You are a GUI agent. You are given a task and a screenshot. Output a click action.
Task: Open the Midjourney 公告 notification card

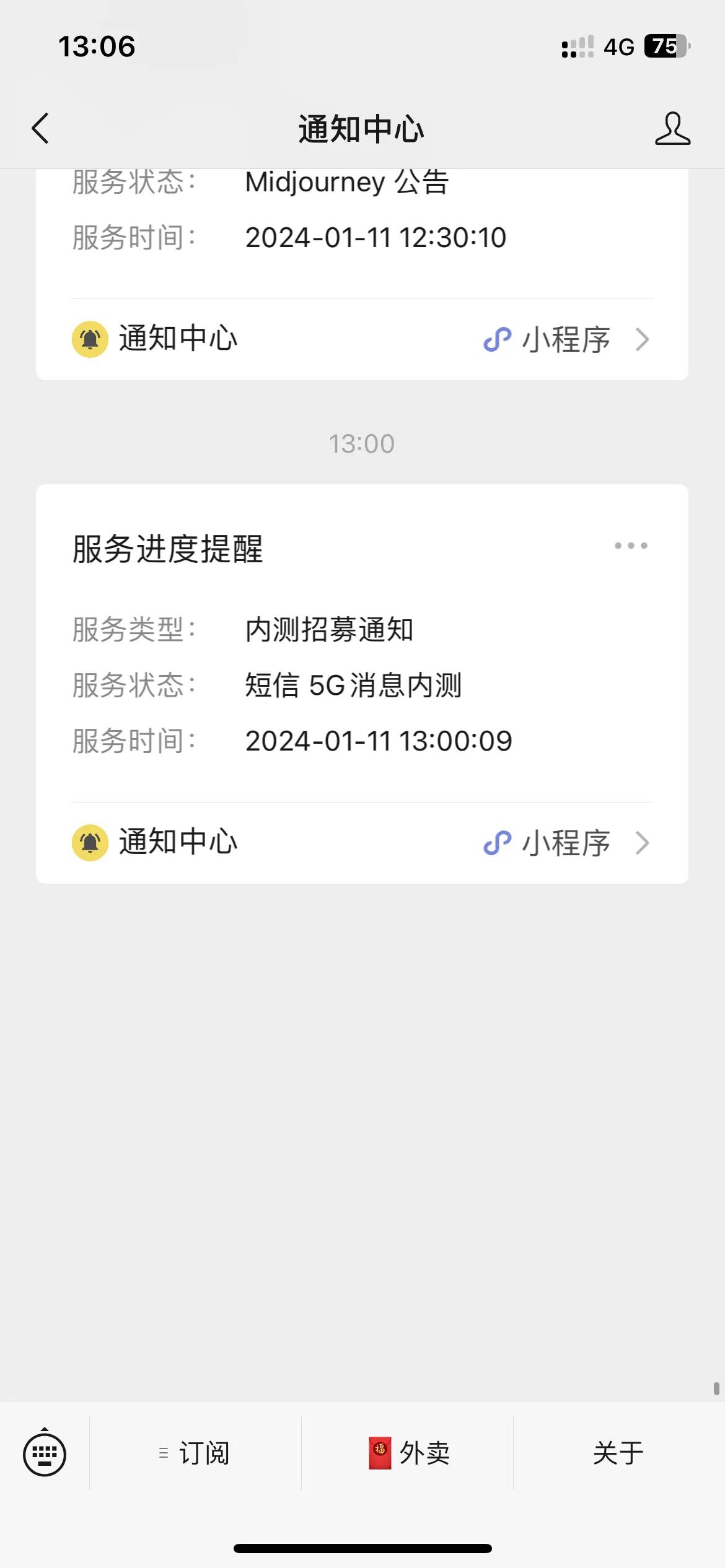coord(362,234)
